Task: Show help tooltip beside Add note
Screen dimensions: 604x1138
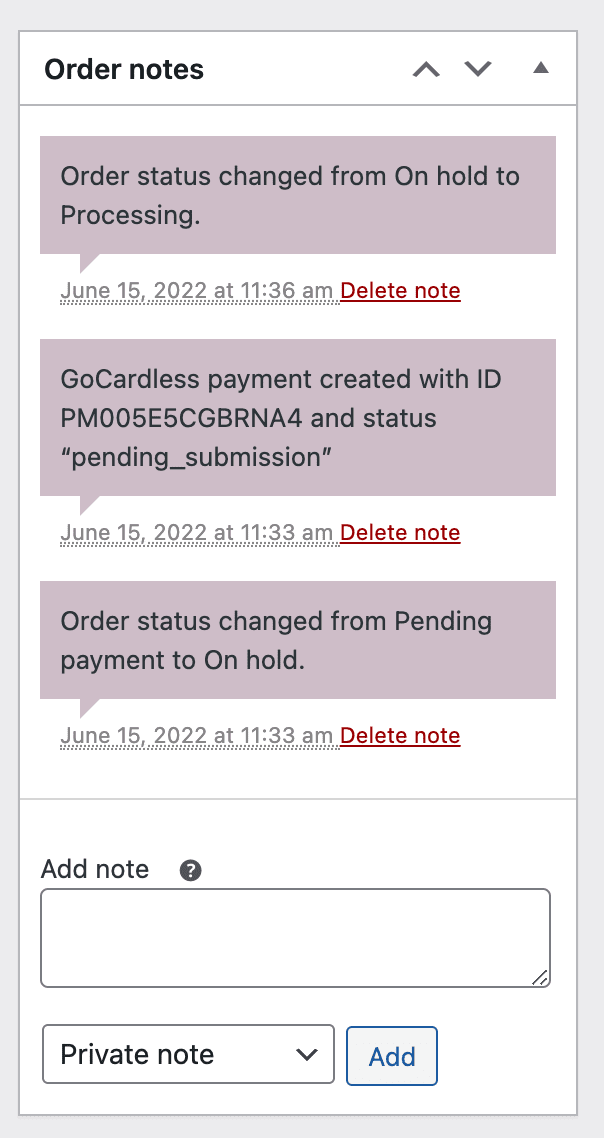Action: [x=191, y=870]
